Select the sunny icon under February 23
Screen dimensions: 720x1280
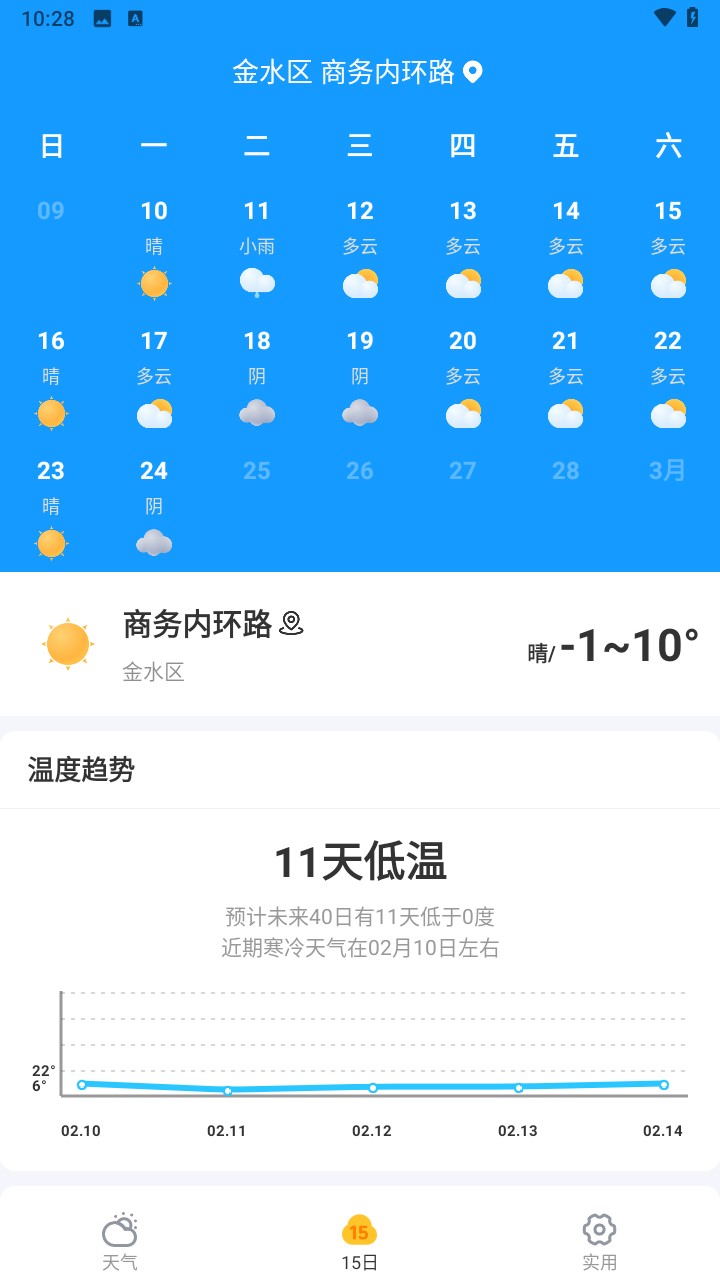point(51,544)
